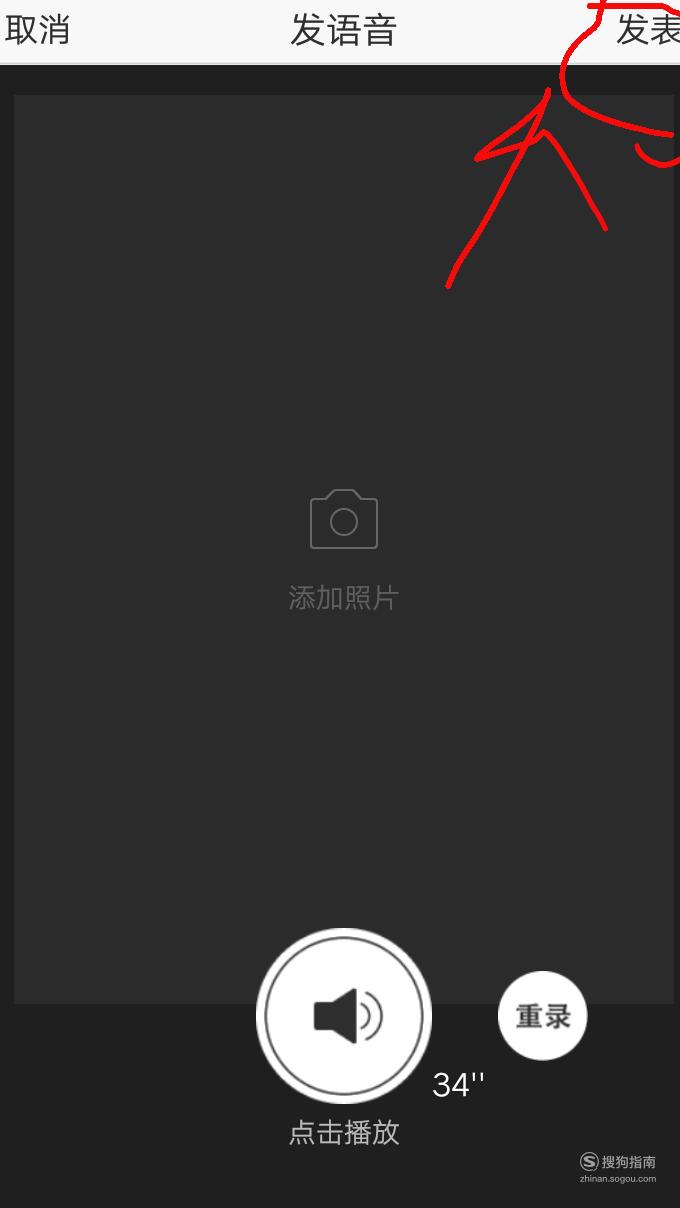This screenshot has width=680, height=1208.
Task: Publish the recording with 发表
Action: pyautogui.click(x=648, y=30)
